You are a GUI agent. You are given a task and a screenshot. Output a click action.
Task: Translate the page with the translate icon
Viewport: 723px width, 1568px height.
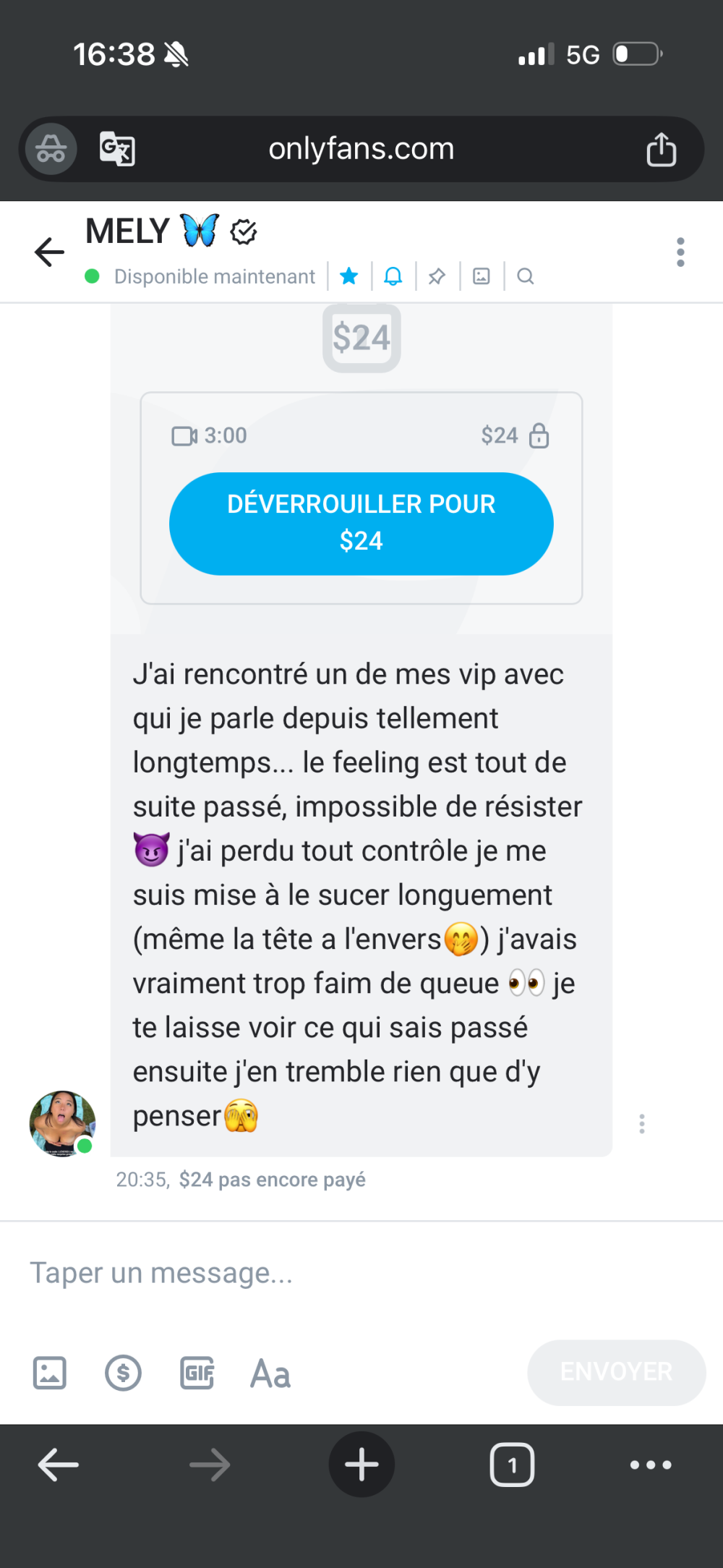coord(117,149)
